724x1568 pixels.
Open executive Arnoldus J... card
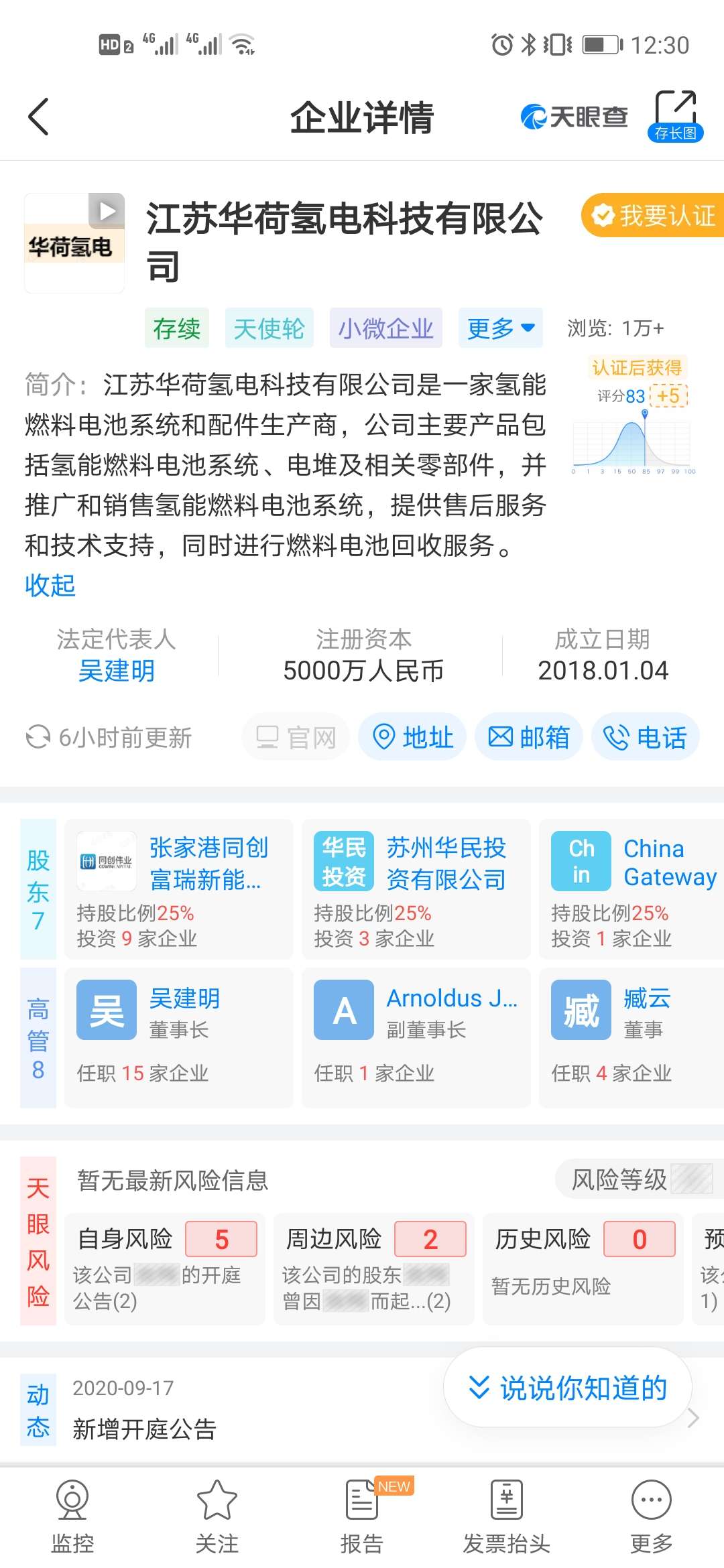[x=416, y=1038]
